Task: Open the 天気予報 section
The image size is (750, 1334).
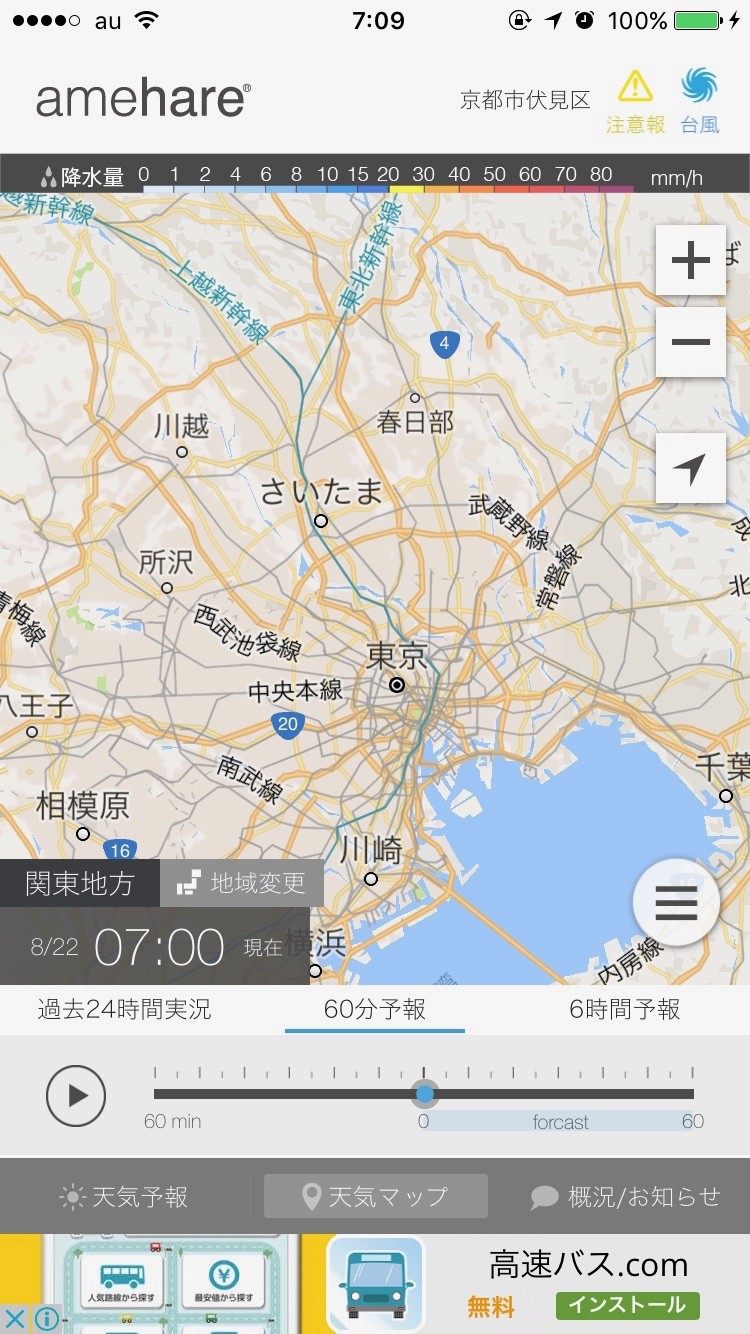Action: click(125, 1197)
